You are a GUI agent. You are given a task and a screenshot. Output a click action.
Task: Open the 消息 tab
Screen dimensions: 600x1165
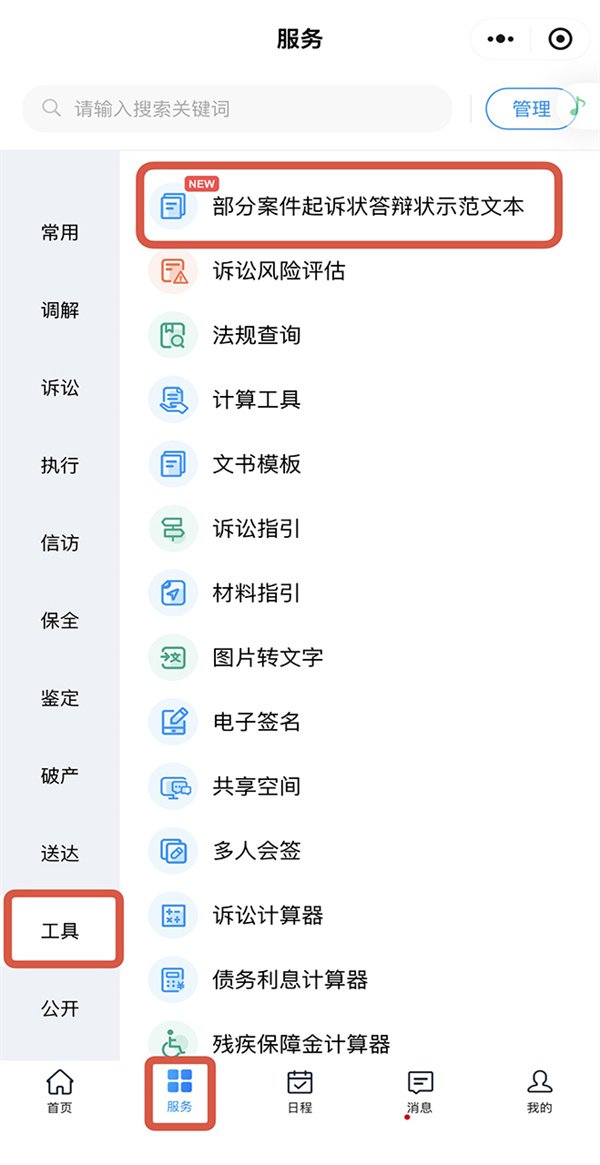pos(420,1090)
